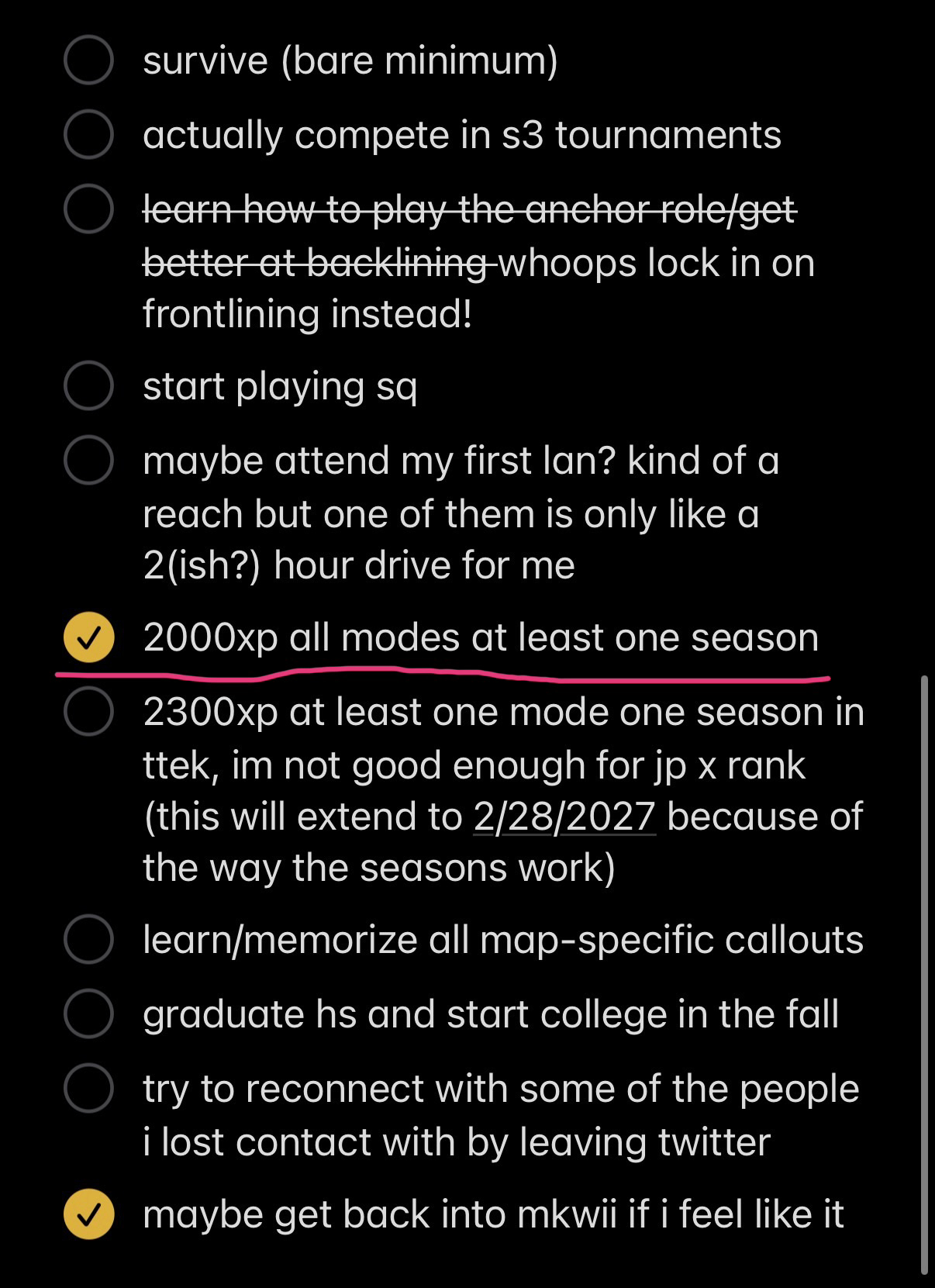This screenshot has height=1288, width=935.
Task: Mark 'try to reconnect with some people' done
Action: (x=89, y=1089)
